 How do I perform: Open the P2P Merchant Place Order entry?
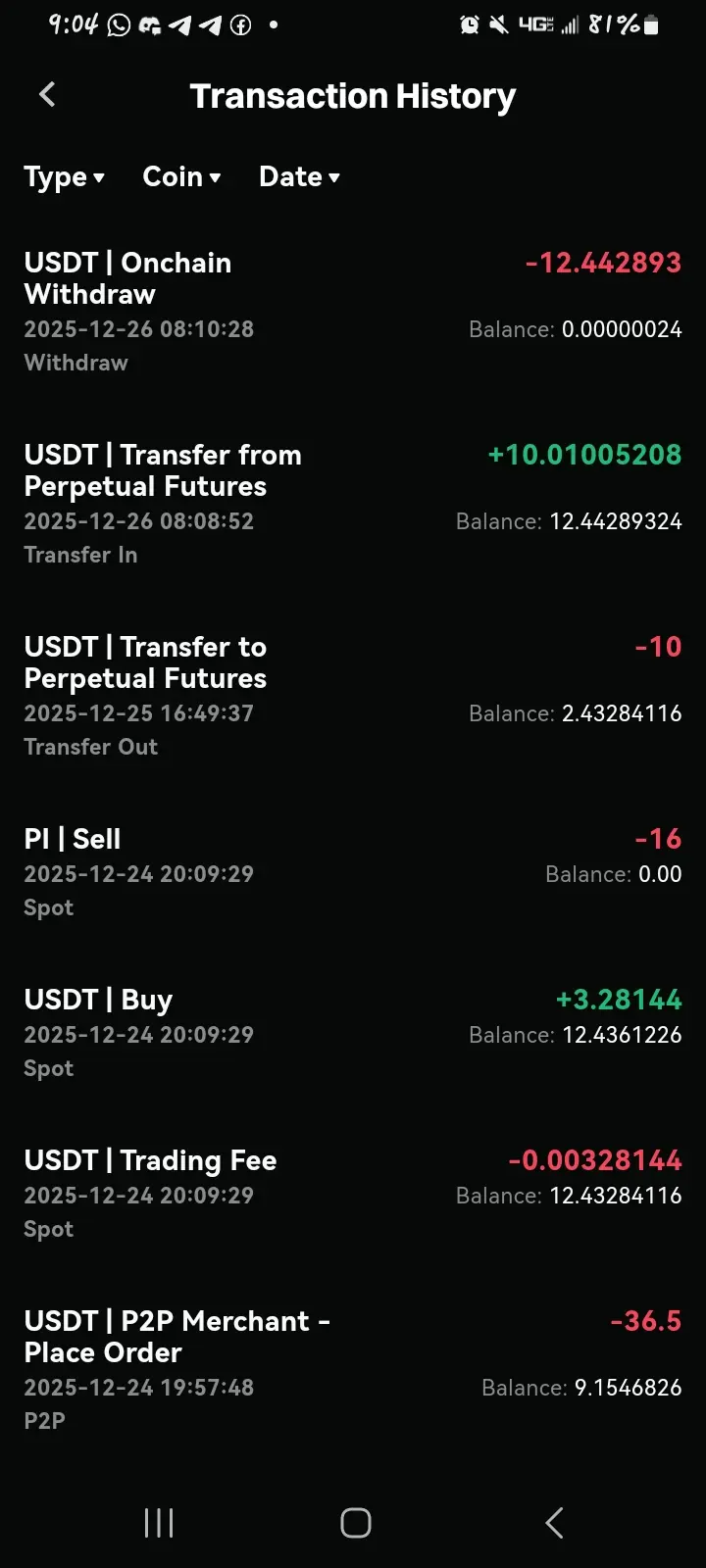point(353,1369)
